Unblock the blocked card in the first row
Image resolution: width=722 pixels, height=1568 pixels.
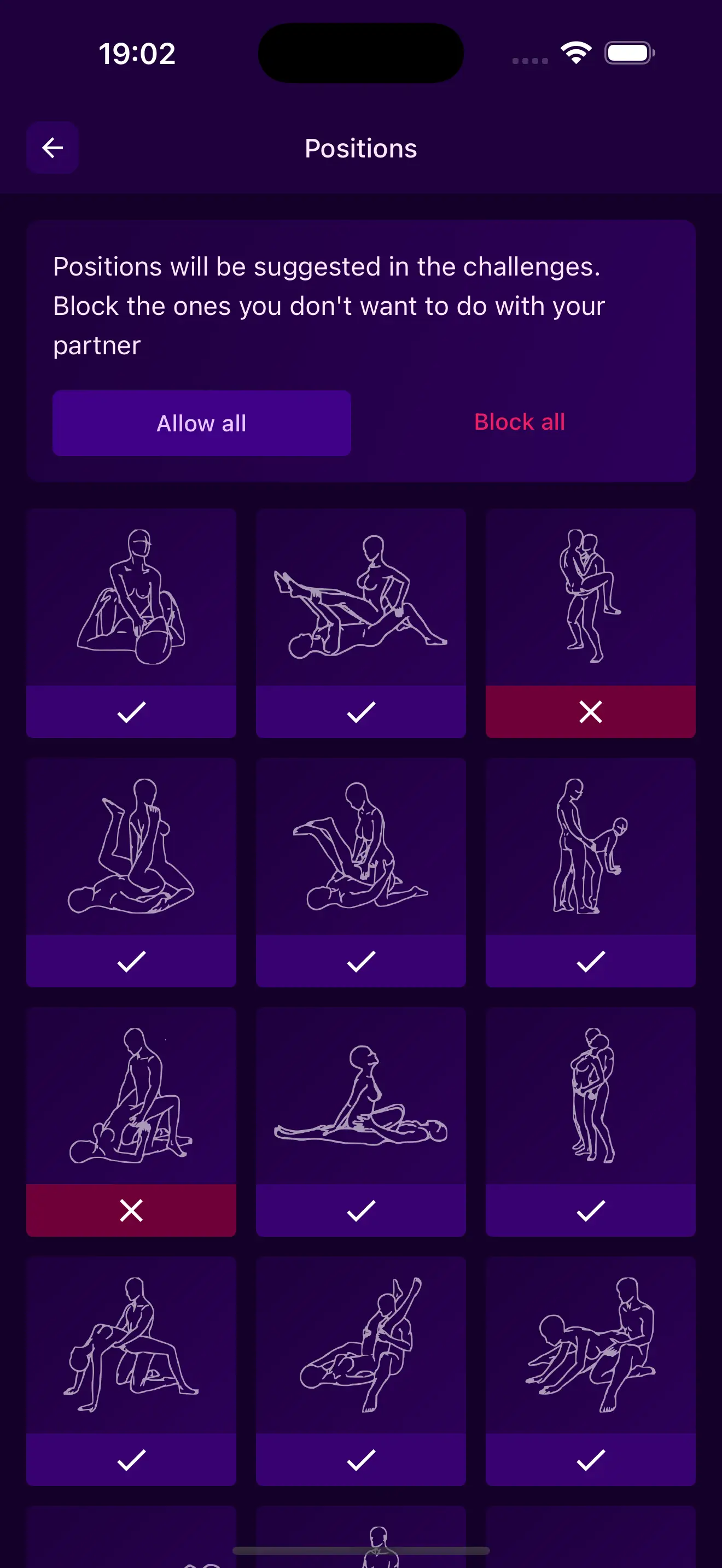point(590,712)
